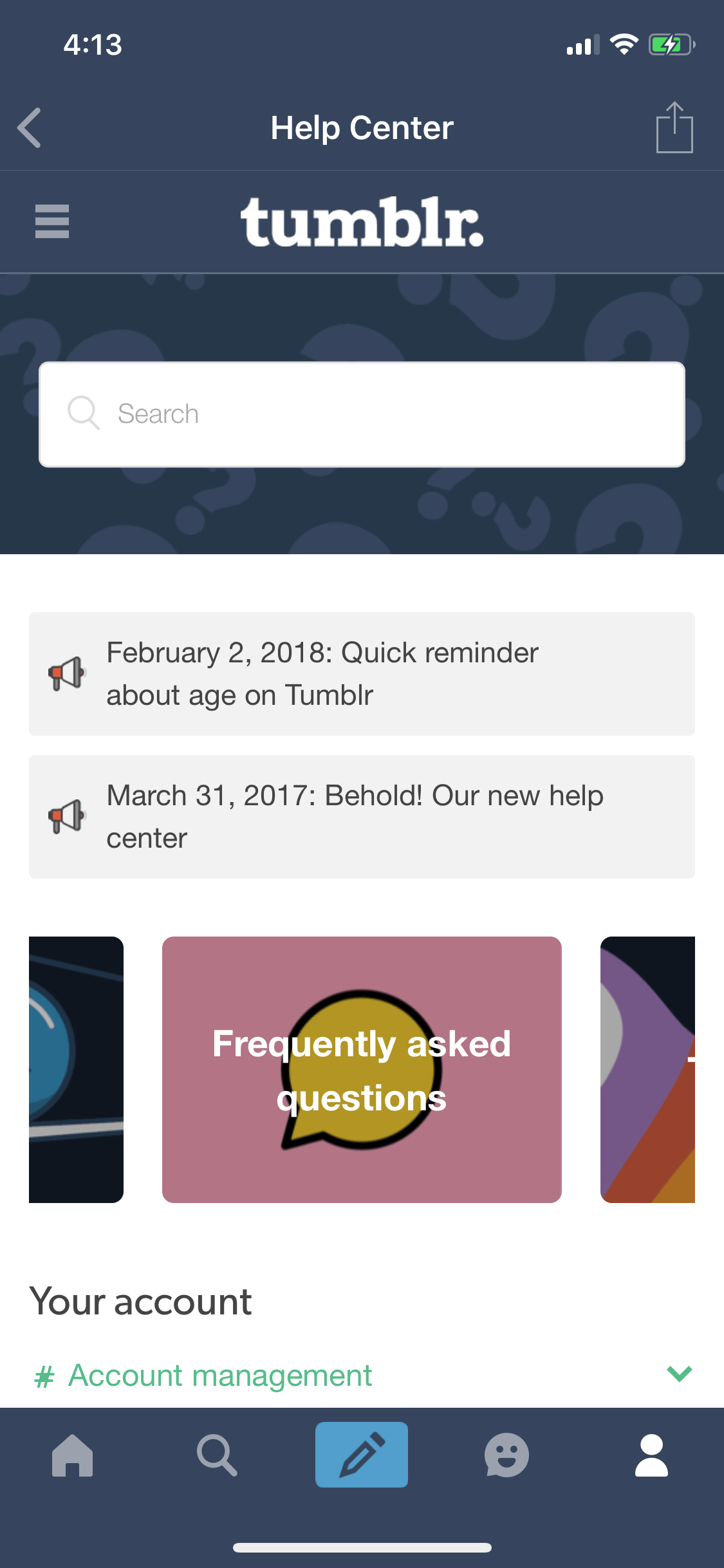Compose a new post
Viewport: 724px width, 1568px height.
click(x=362, y=1455)
